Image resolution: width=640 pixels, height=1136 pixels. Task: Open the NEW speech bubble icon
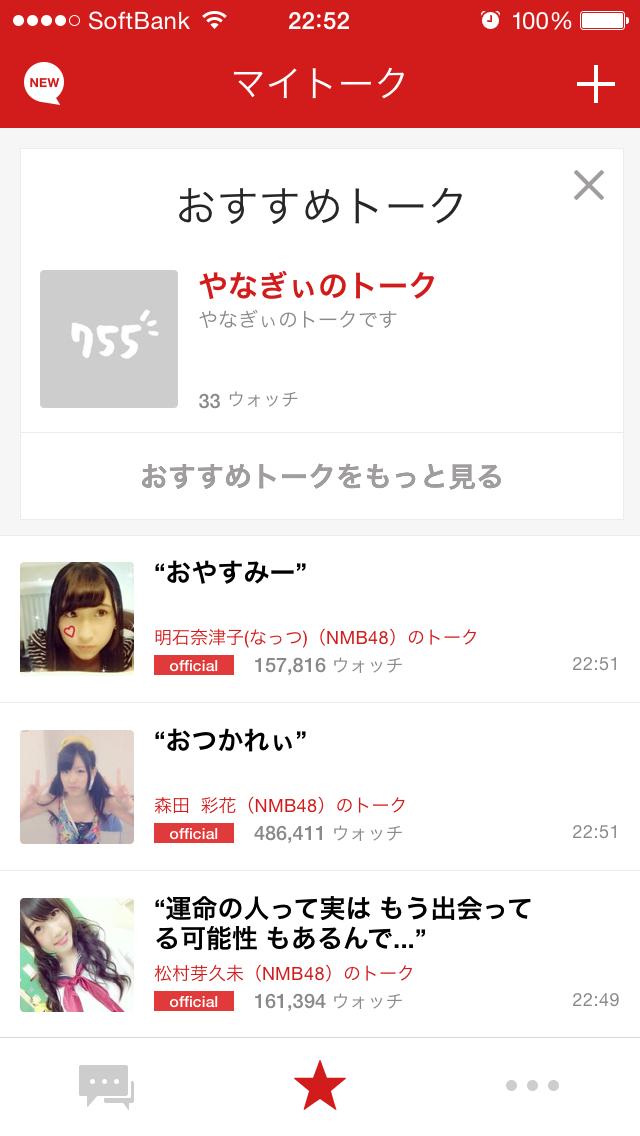[x=44, y=83]
